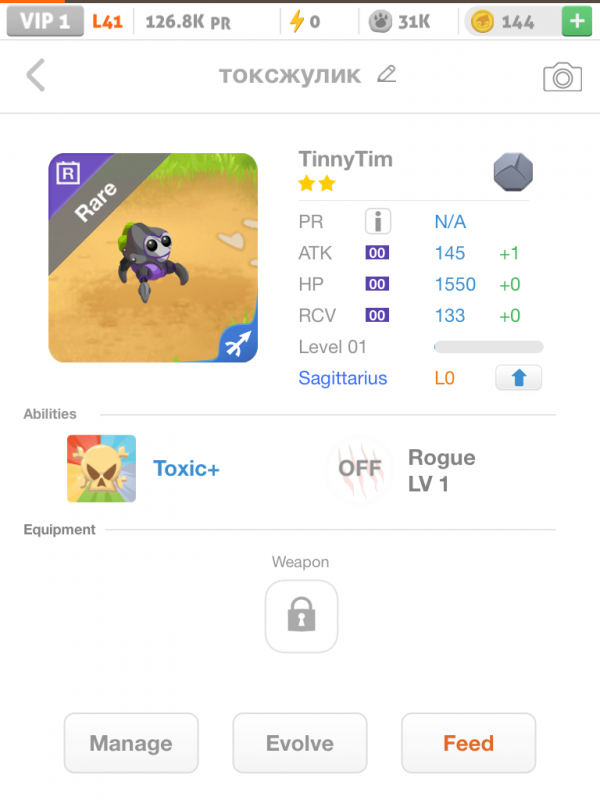The image size is (600, 800).
Task: Upgrade Sagittarius level with blue arrow
Action: pos(518,378)
